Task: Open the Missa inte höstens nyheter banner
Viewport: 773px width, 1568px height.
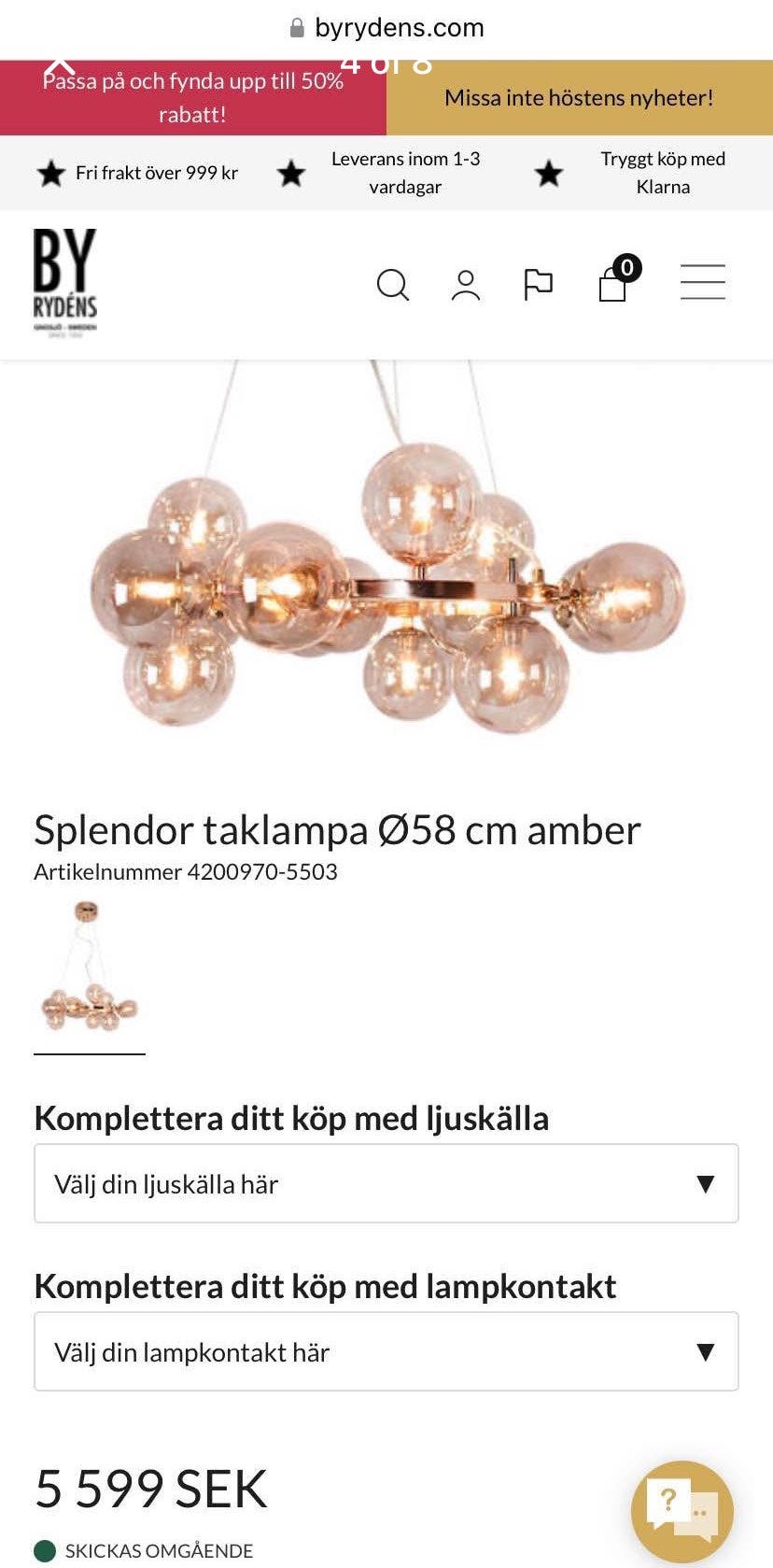Action: click(x=580, y=97)
